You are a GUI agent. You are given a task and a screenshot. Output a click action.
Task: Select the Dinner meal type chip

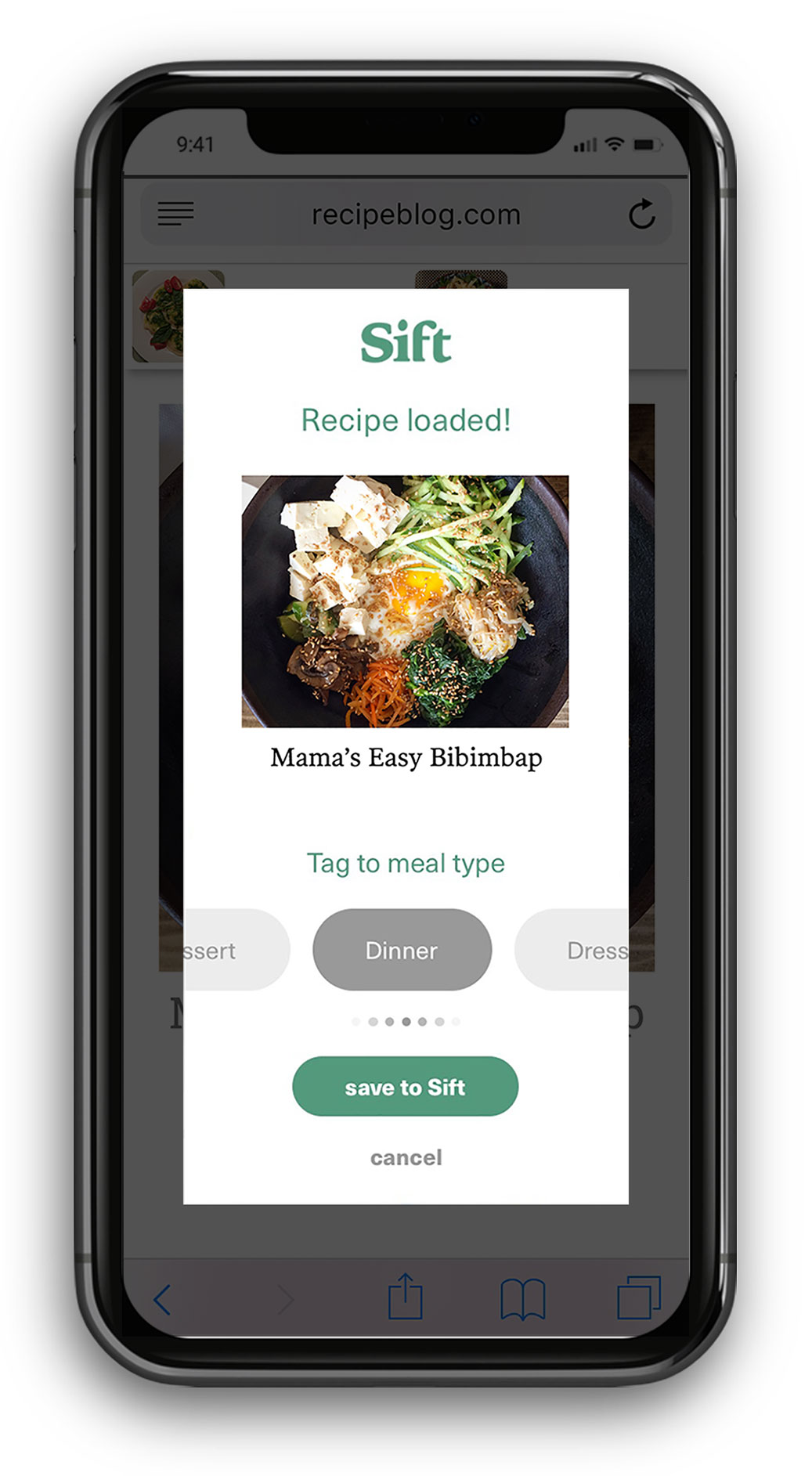click(x=402, y=949)
